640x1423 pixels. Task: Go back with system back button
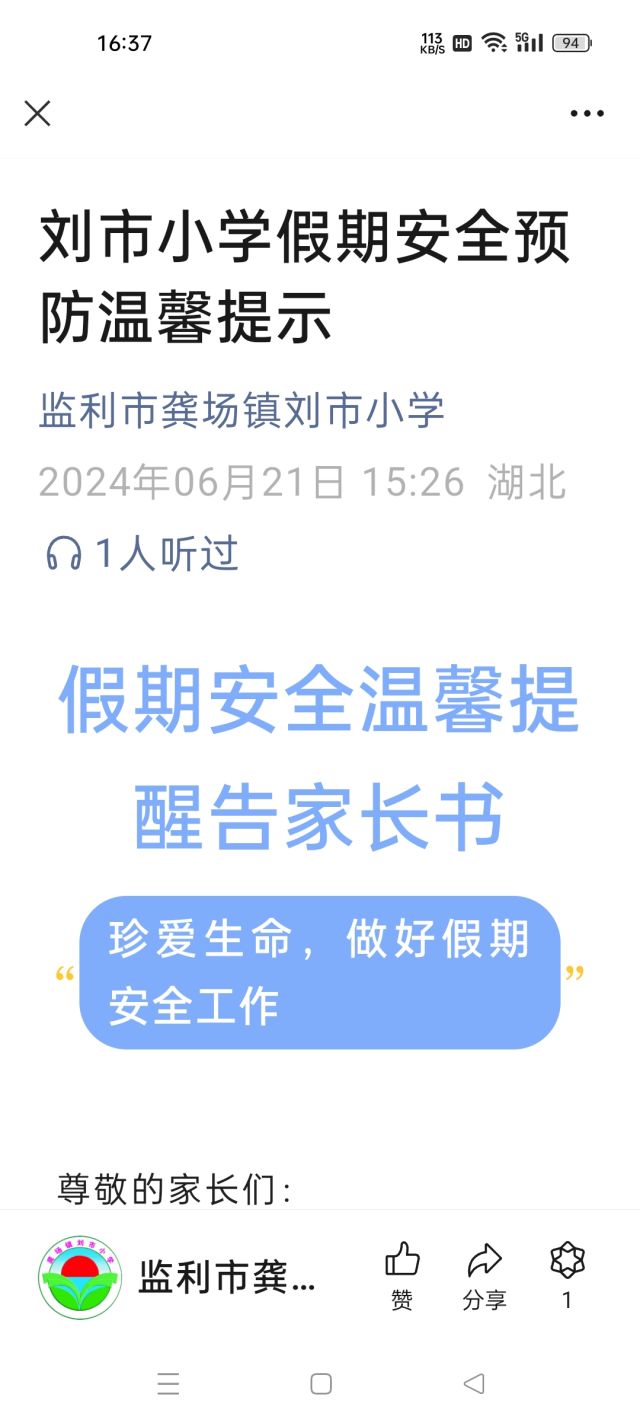(x=474, y=1383)
